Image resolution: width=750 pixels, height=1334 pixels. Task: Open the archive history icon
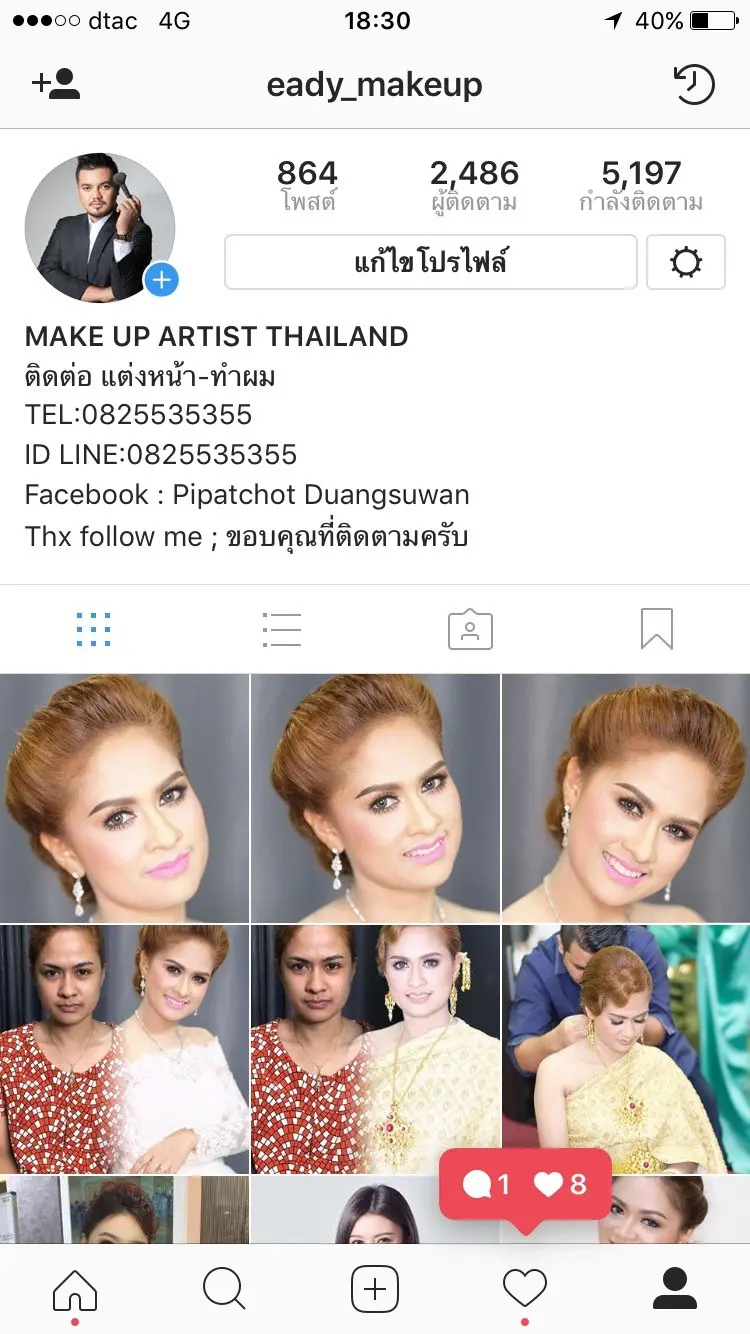pyautogui.click(x=694, y=85)
